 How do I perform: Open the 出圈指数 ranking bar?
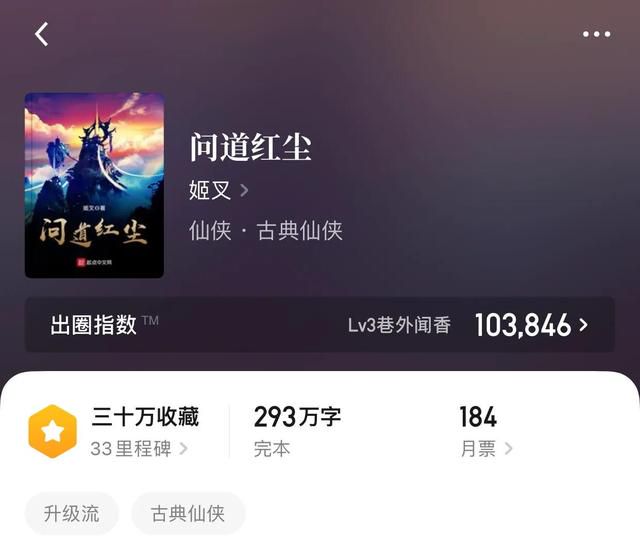[x=320, y=324]
